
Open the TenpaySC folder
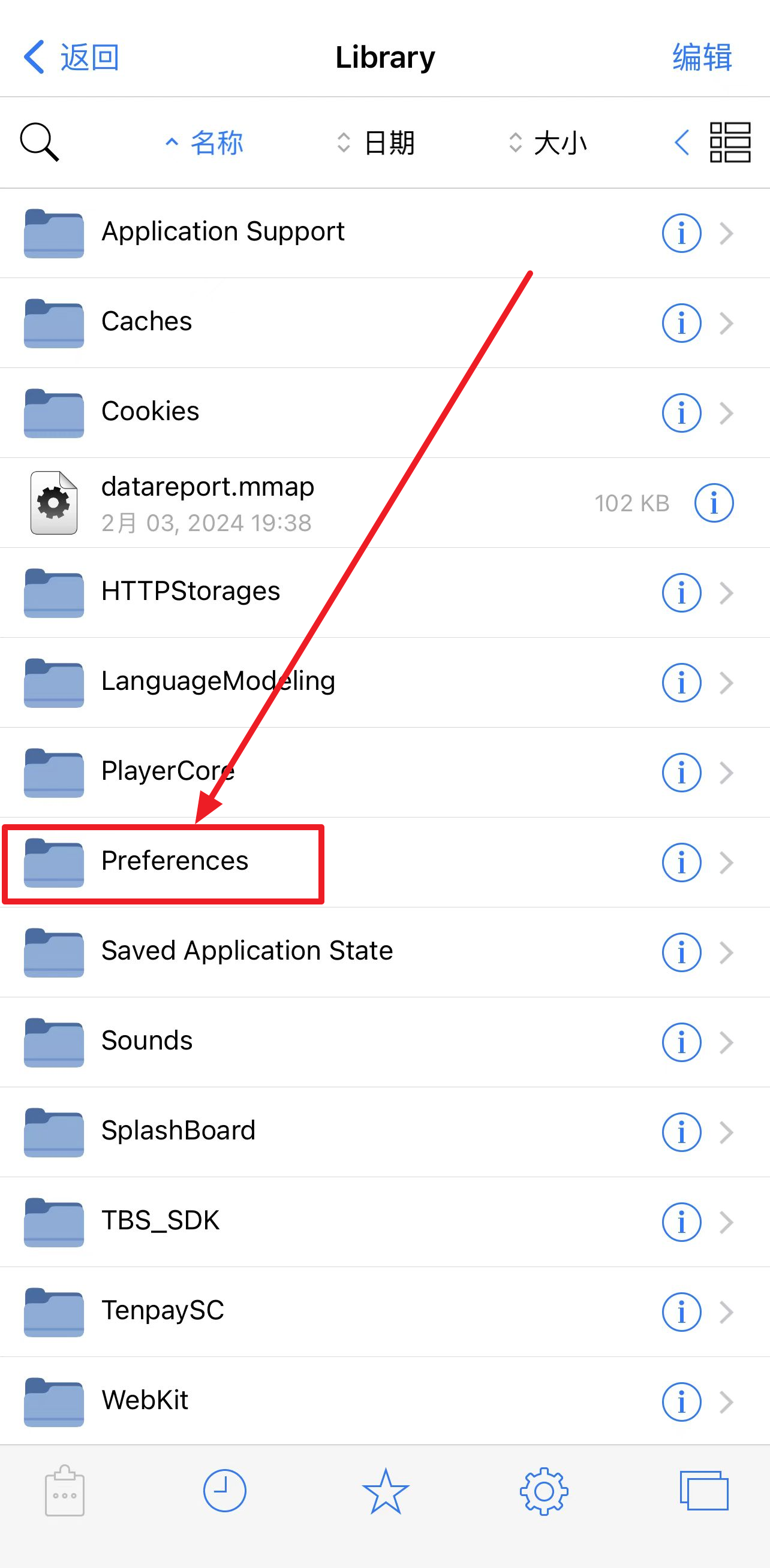(x=385, y=1312)
